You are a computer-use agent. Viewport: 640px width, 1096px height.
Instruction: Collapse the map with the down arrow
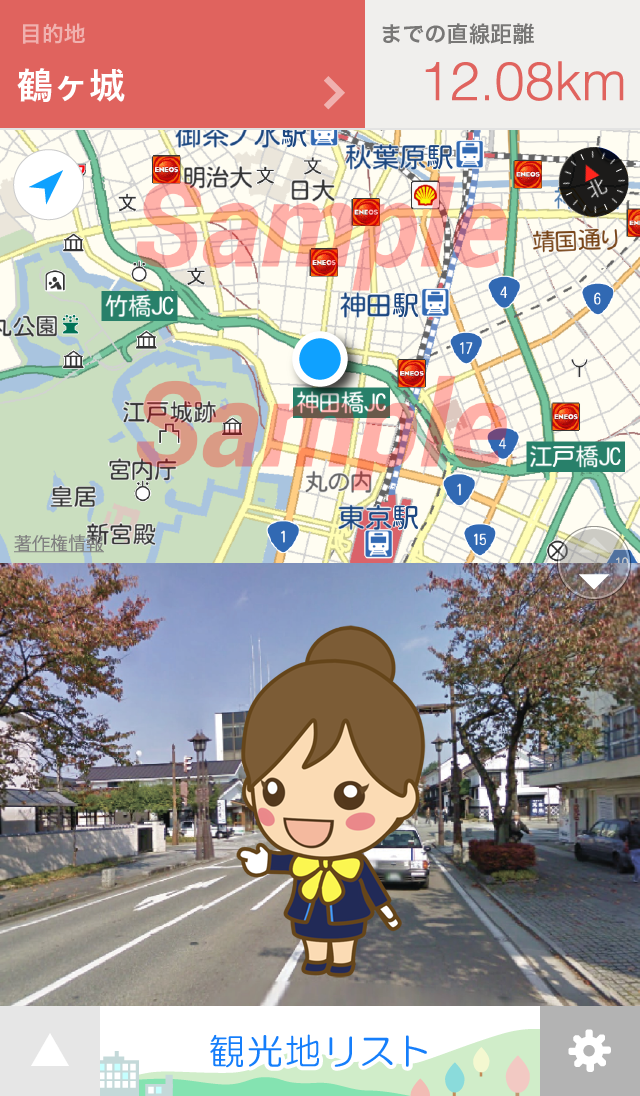tap(594, 564)
